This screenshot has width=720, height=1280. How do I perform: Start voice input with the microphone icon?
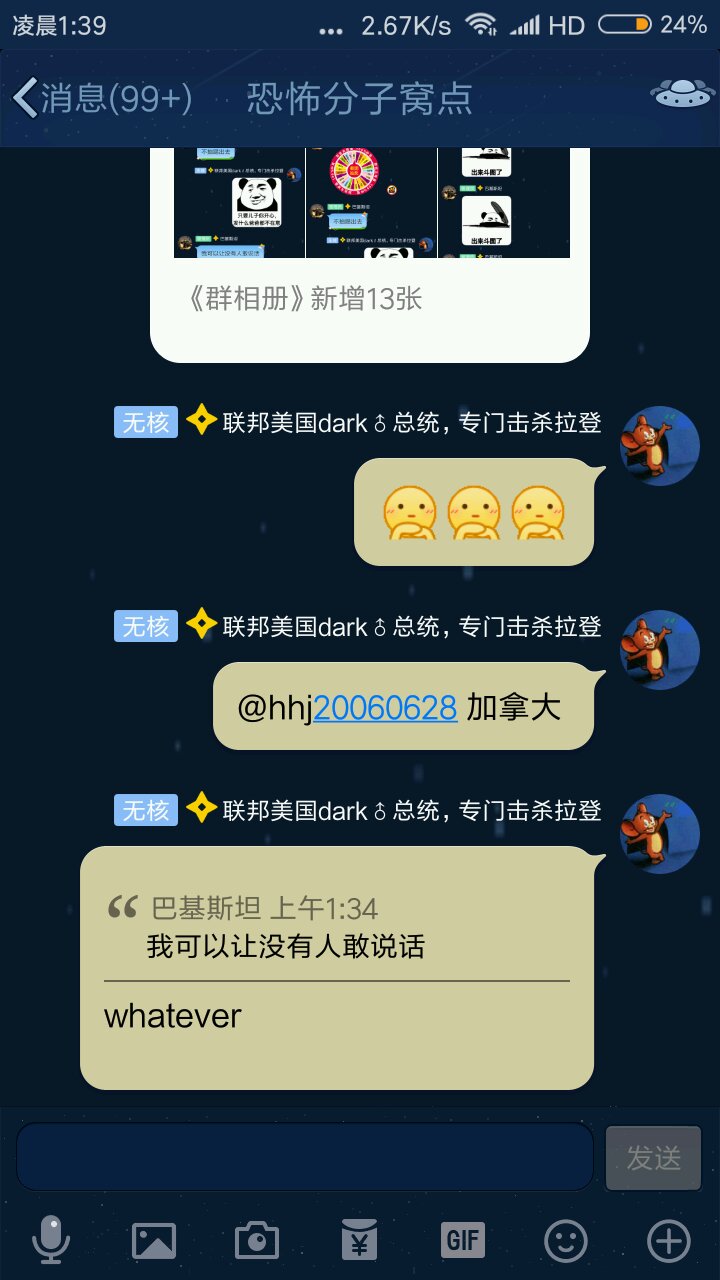pos(50,1241)
